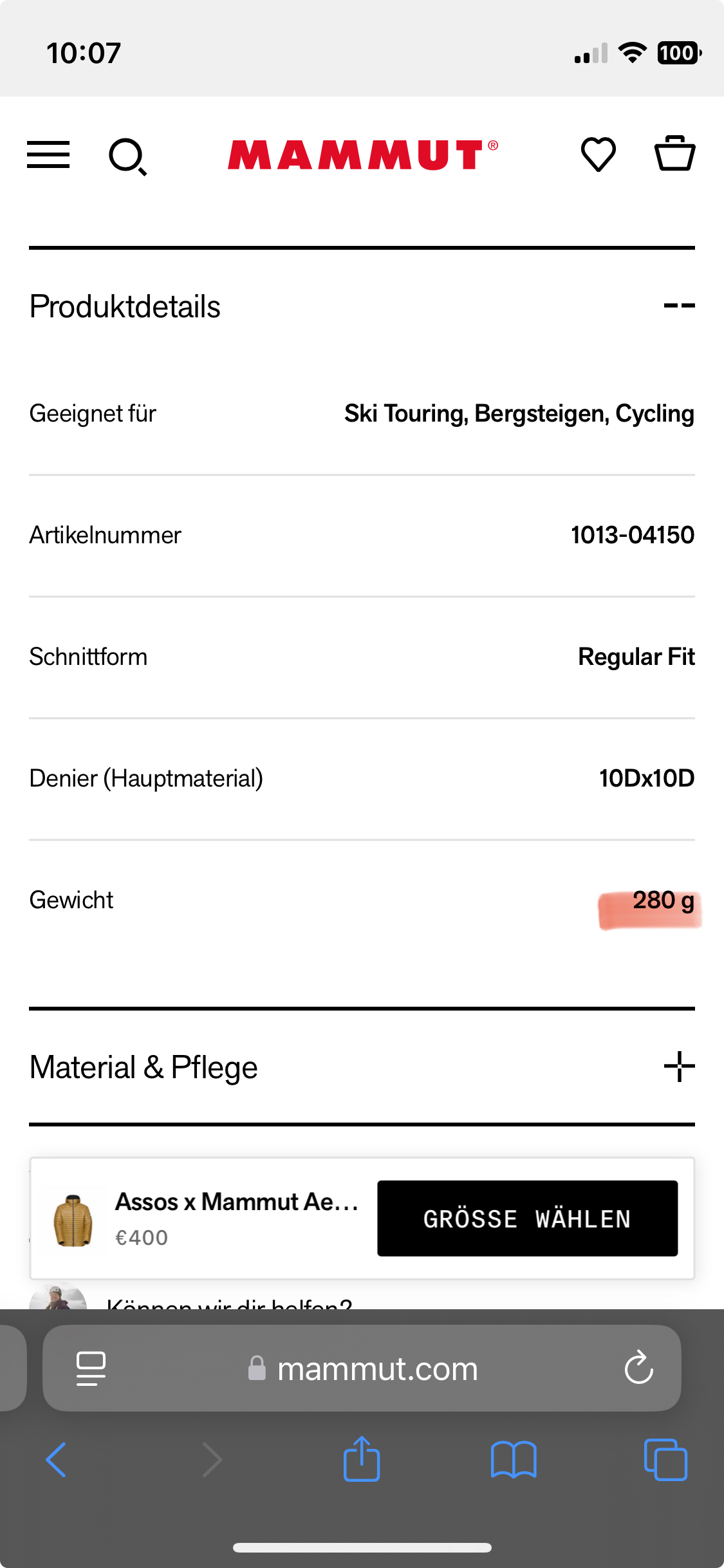
Task: Show all open tabs
Action: point(665,1459)
